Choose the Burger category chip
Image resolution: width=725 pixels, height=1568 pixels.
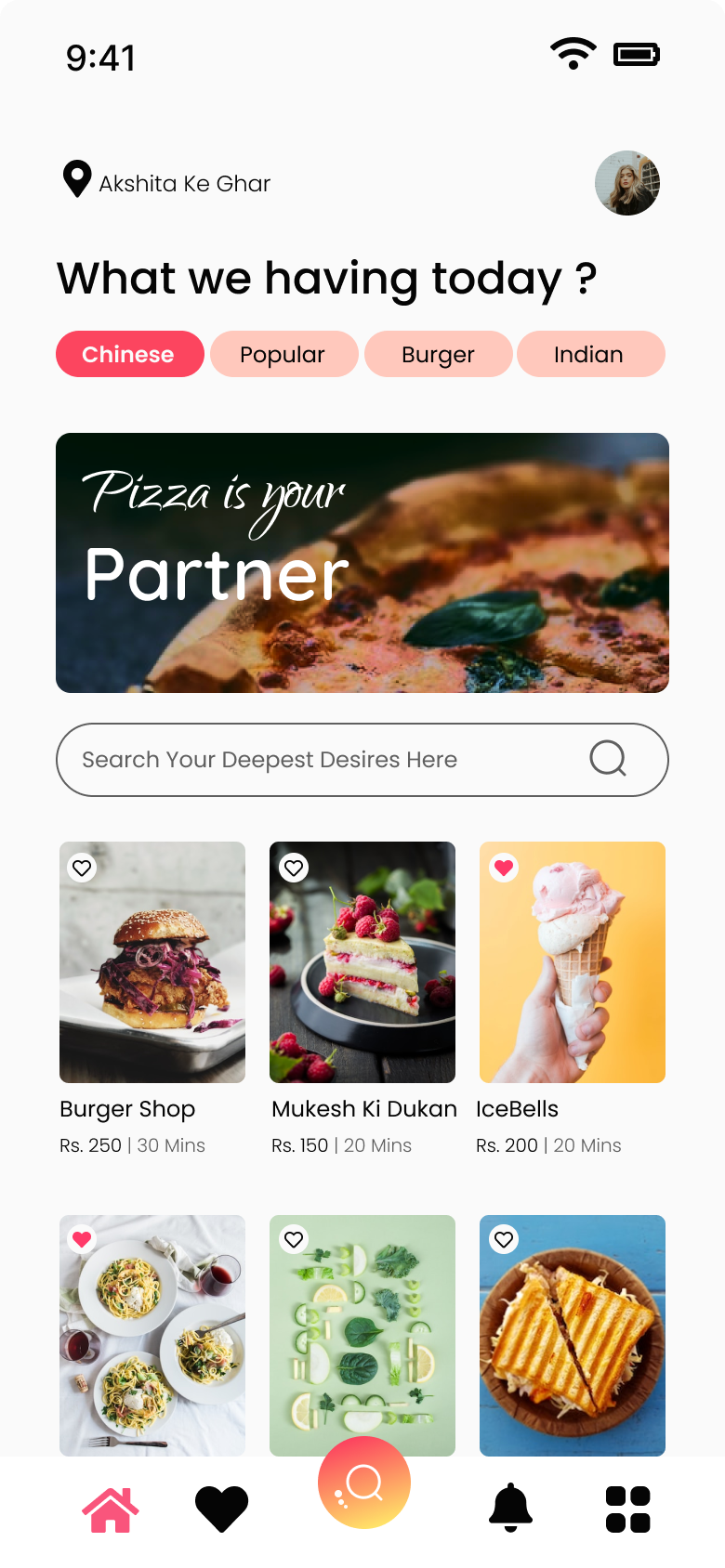[438, 354]
